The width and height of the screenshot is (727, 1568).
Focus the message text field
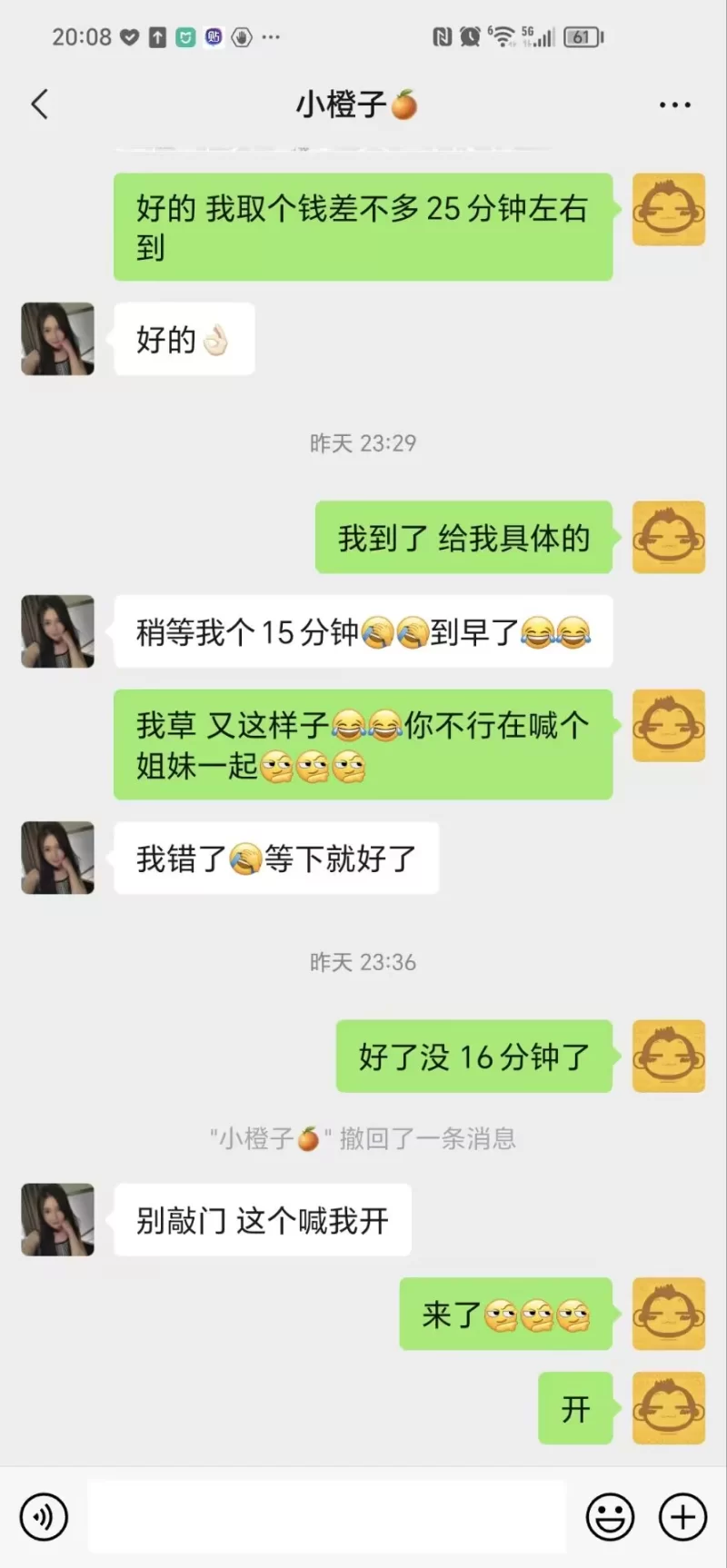pyautogui.click(x=327, y=1516)
